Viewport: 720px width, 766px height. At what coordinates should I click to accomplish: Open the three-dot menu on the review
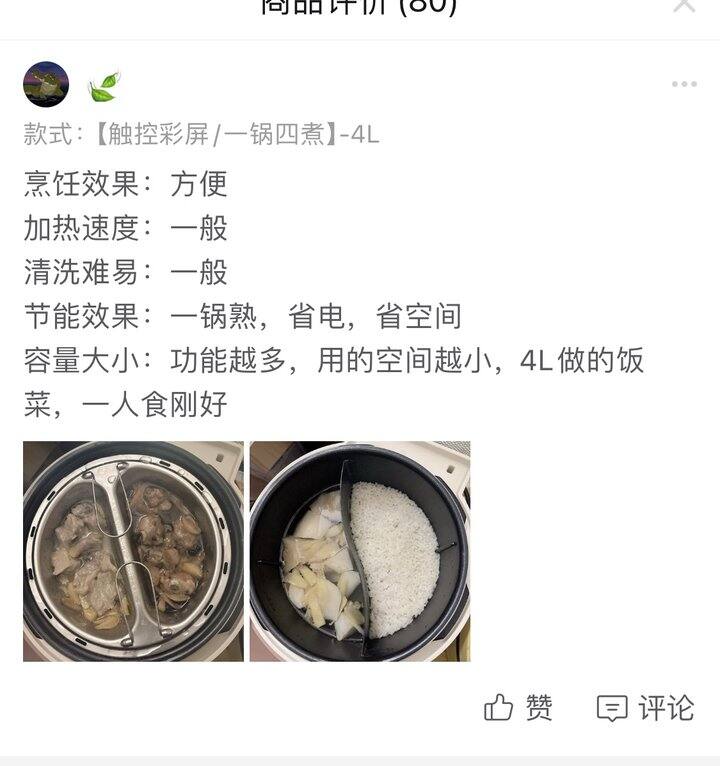[684, 84]
